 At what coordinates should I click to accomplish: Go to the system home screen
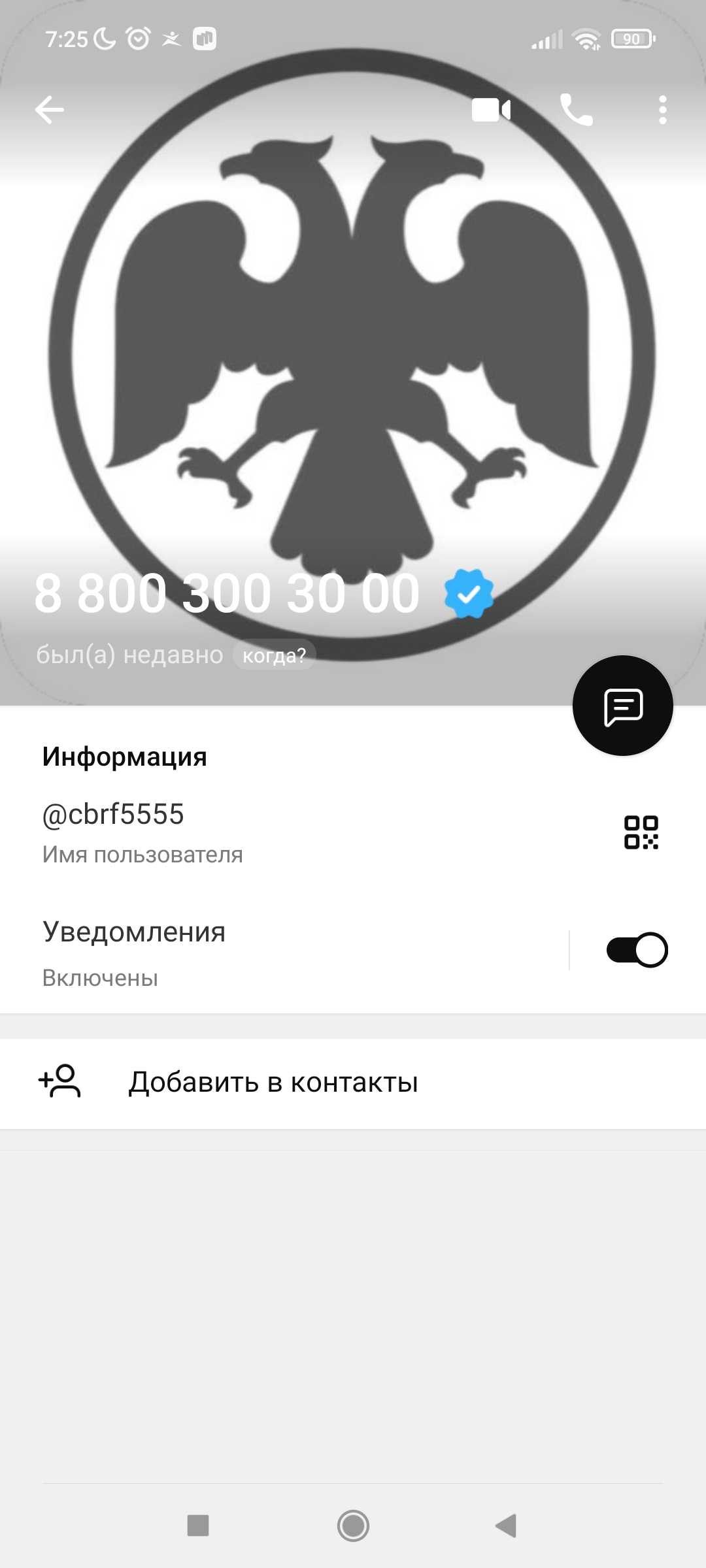click(353, 1526)
